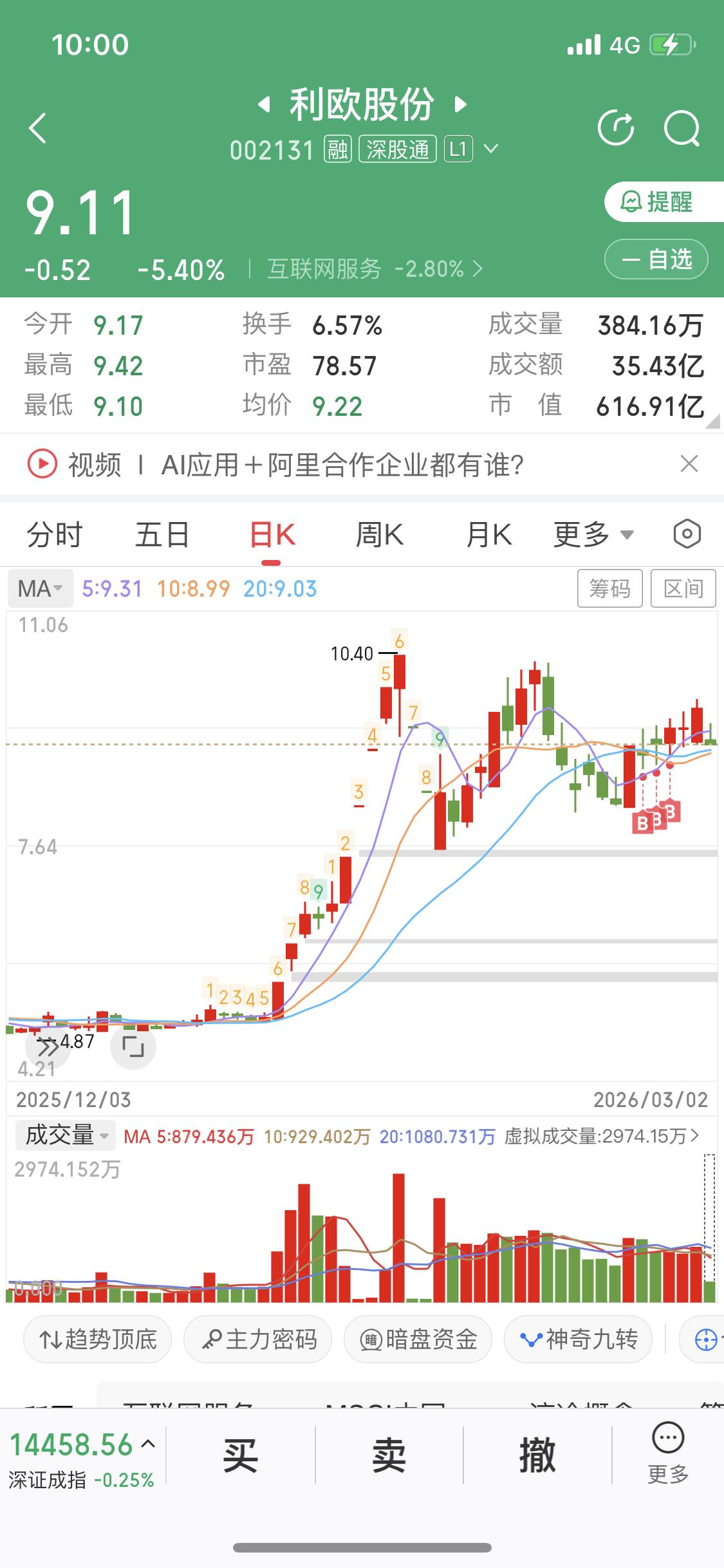Pan the chart using the double-arrow icon
Image resolution: width=724 pixels, height=1568 pixels.
48,1047
